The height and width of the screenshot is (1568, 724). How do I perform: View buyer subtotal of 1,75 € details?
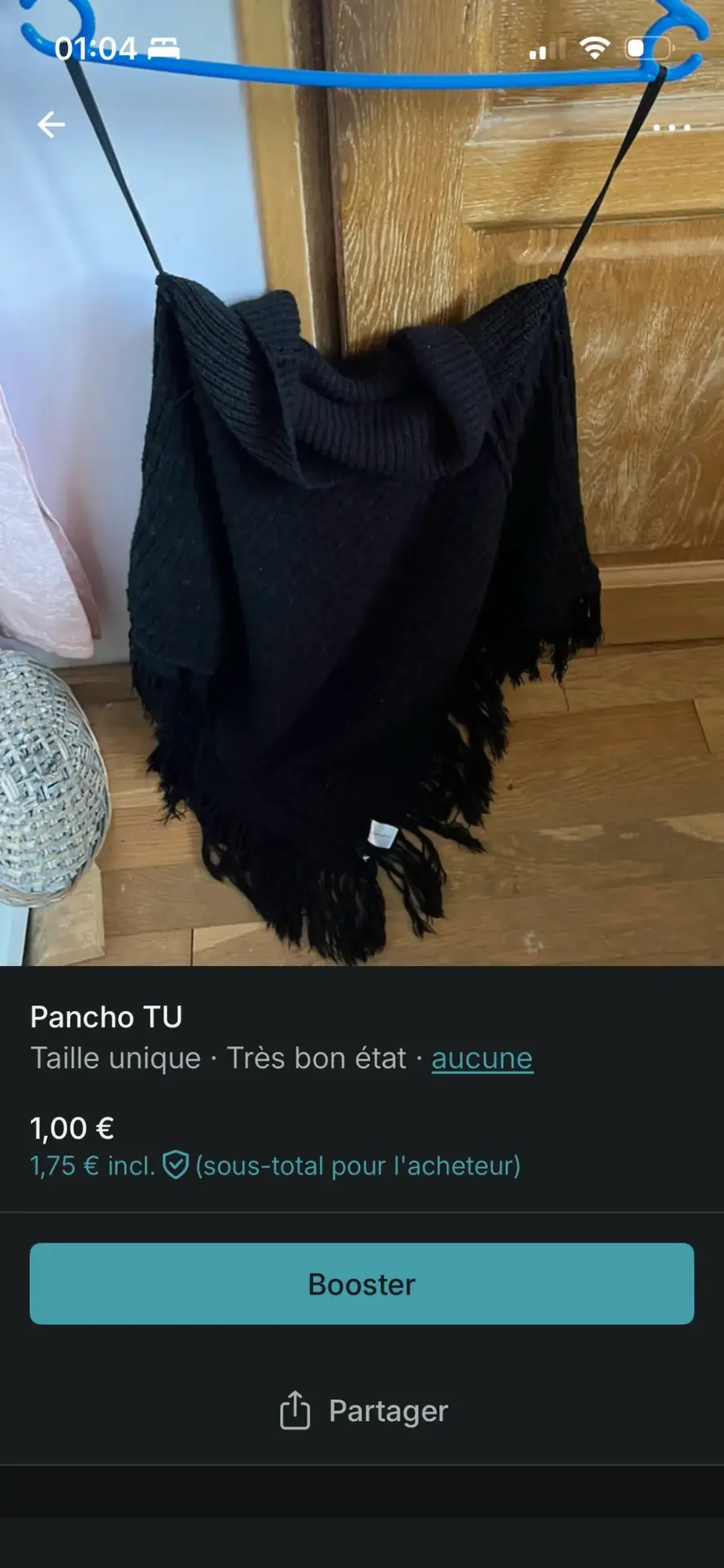[275, 1165]
